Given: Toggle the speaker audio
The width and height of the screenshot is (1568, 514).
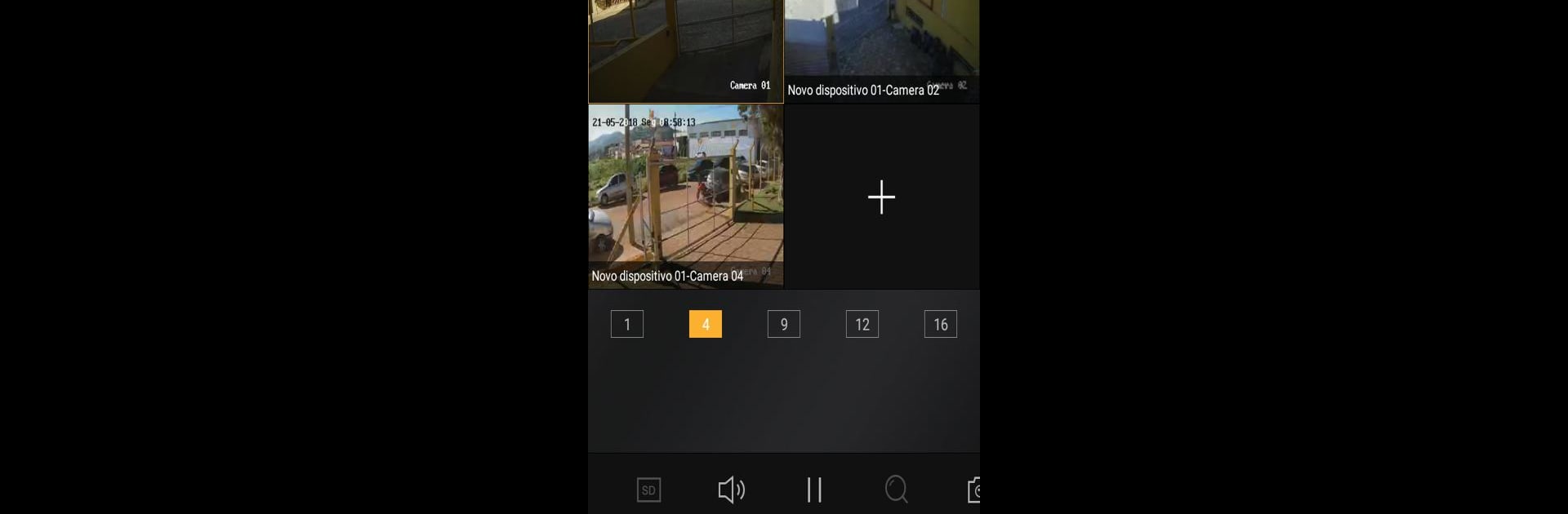Looking at the screenshot, I should click(x=731, y=490).
